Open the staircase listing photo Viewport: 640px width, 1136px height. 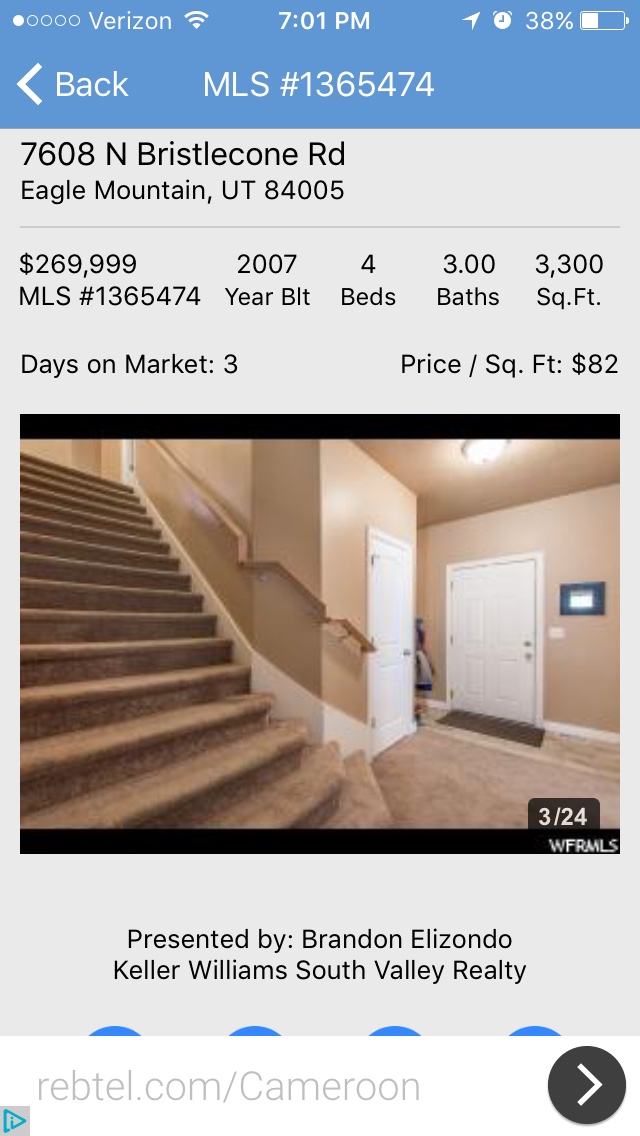[320, 633]
